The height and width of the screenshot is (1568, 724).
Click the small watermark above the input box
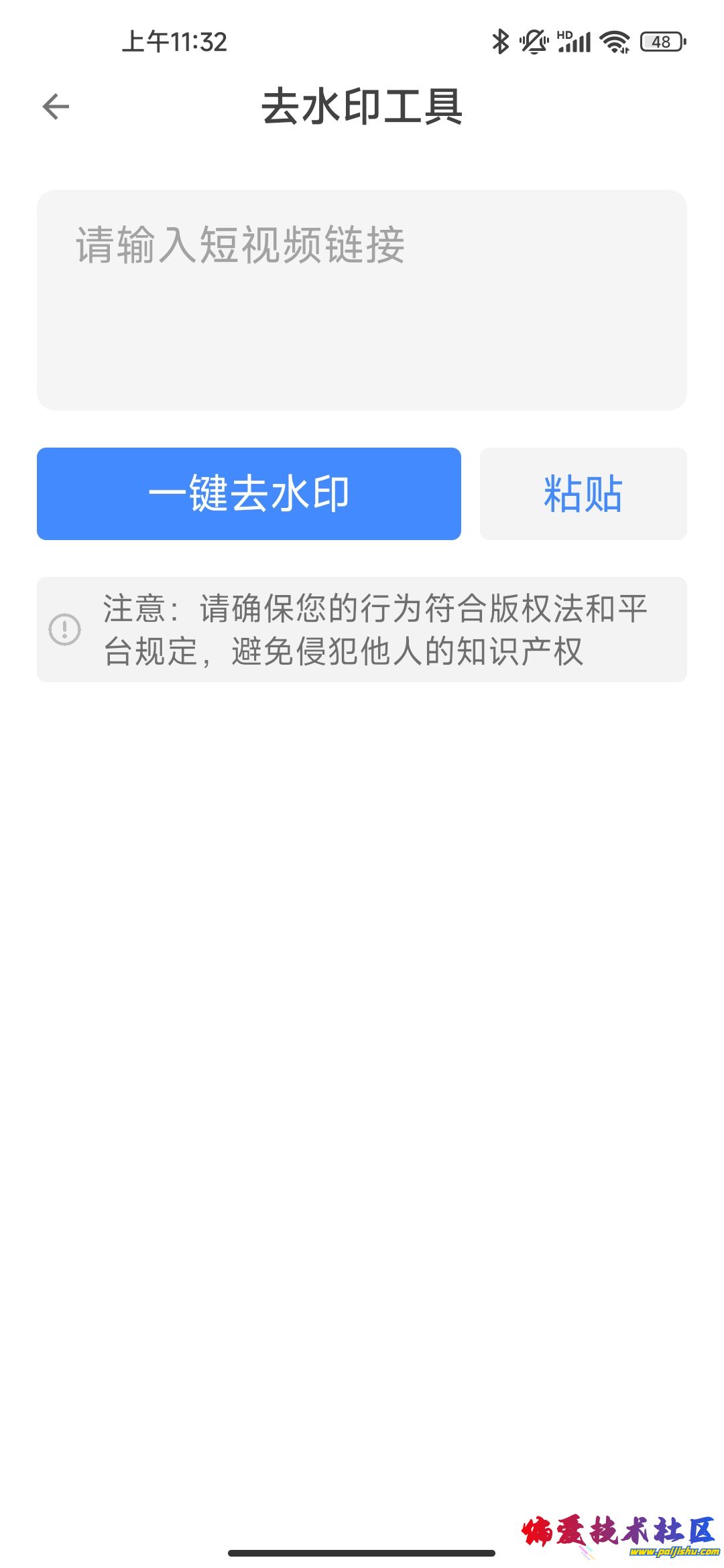pos(590,305)
